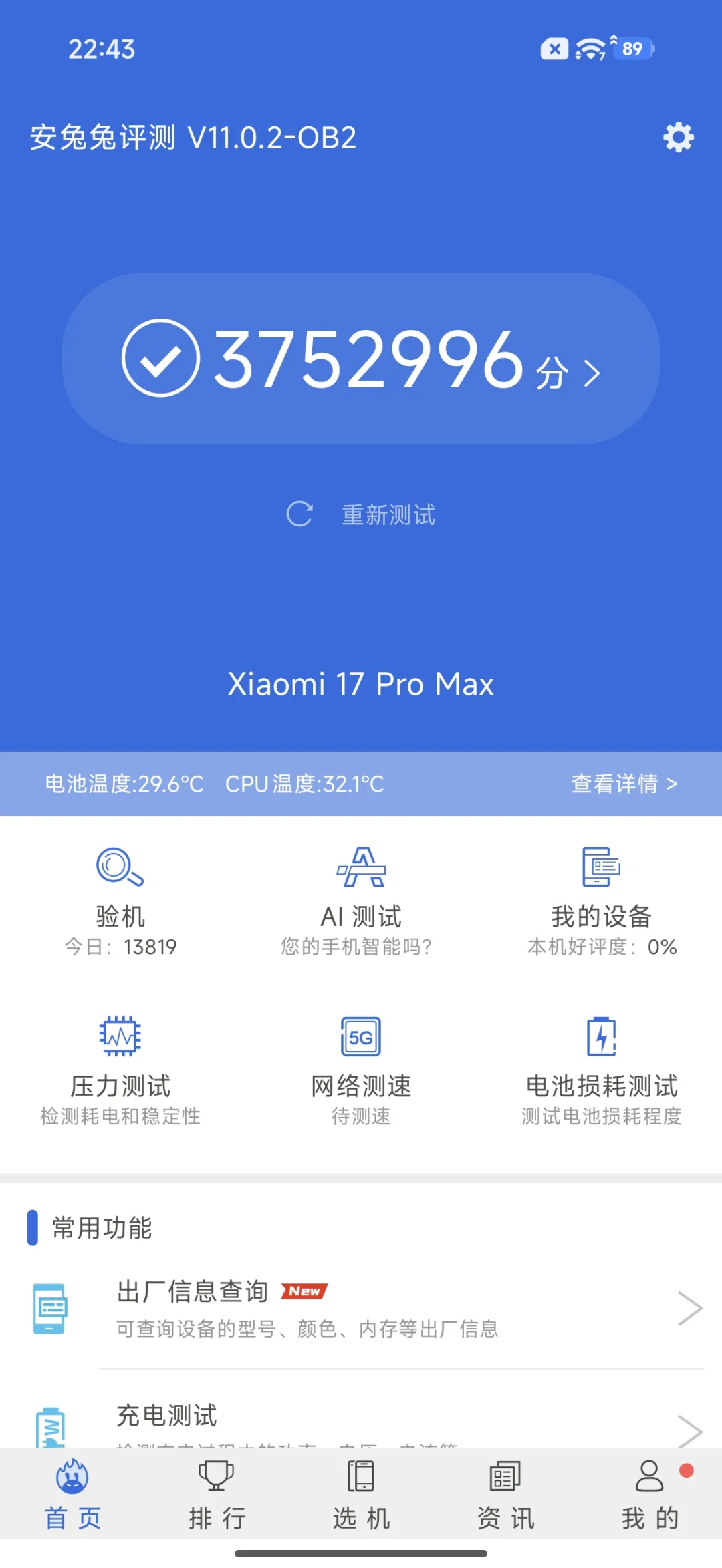This screenshot has height=1568, width=722.
Task: Start the AI 测试
Action: tap(361, 901)
